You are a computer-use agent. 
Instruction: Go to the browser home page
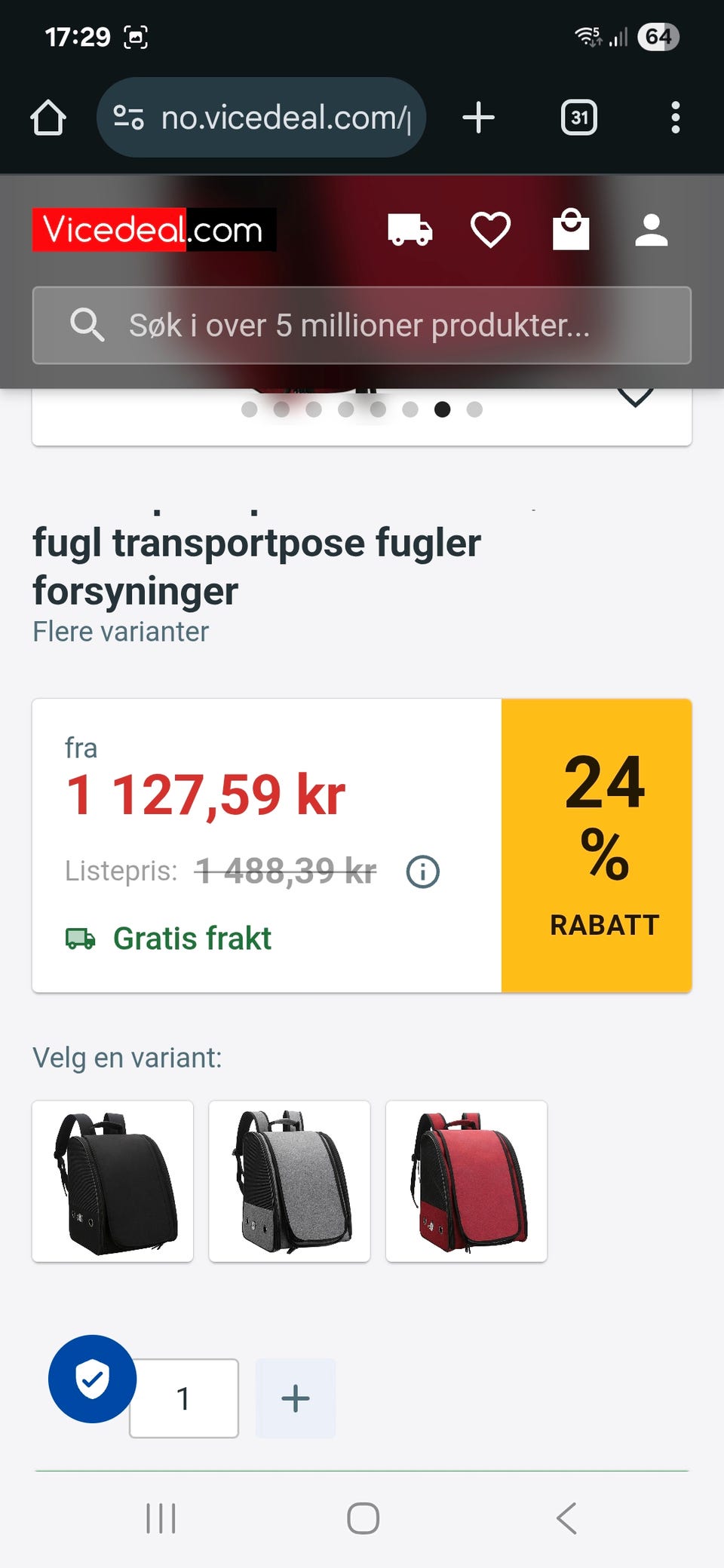(48, 118)
